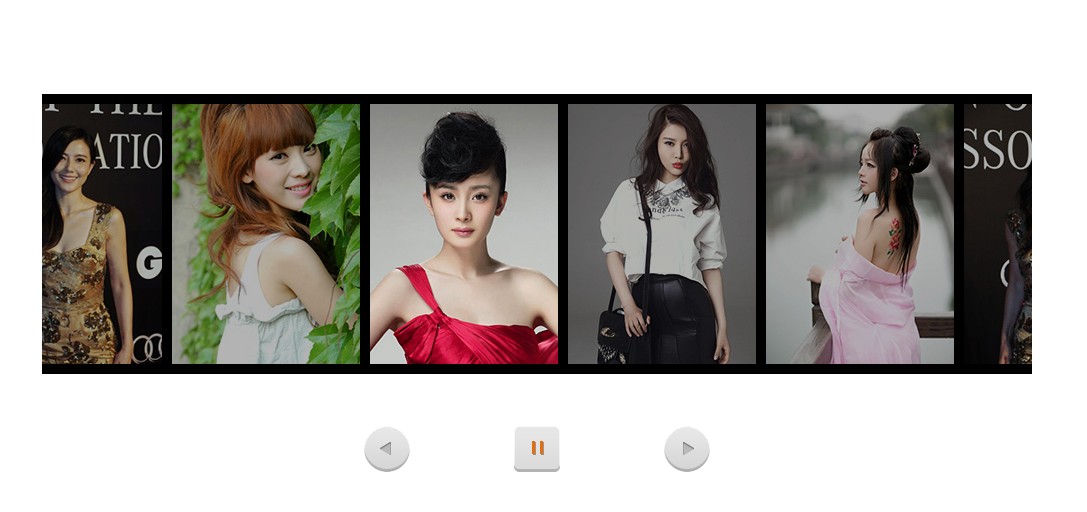The image size is (1087, 512).
Task: Open the photo with white shirt and handbag
Action: tap(662, 234)
